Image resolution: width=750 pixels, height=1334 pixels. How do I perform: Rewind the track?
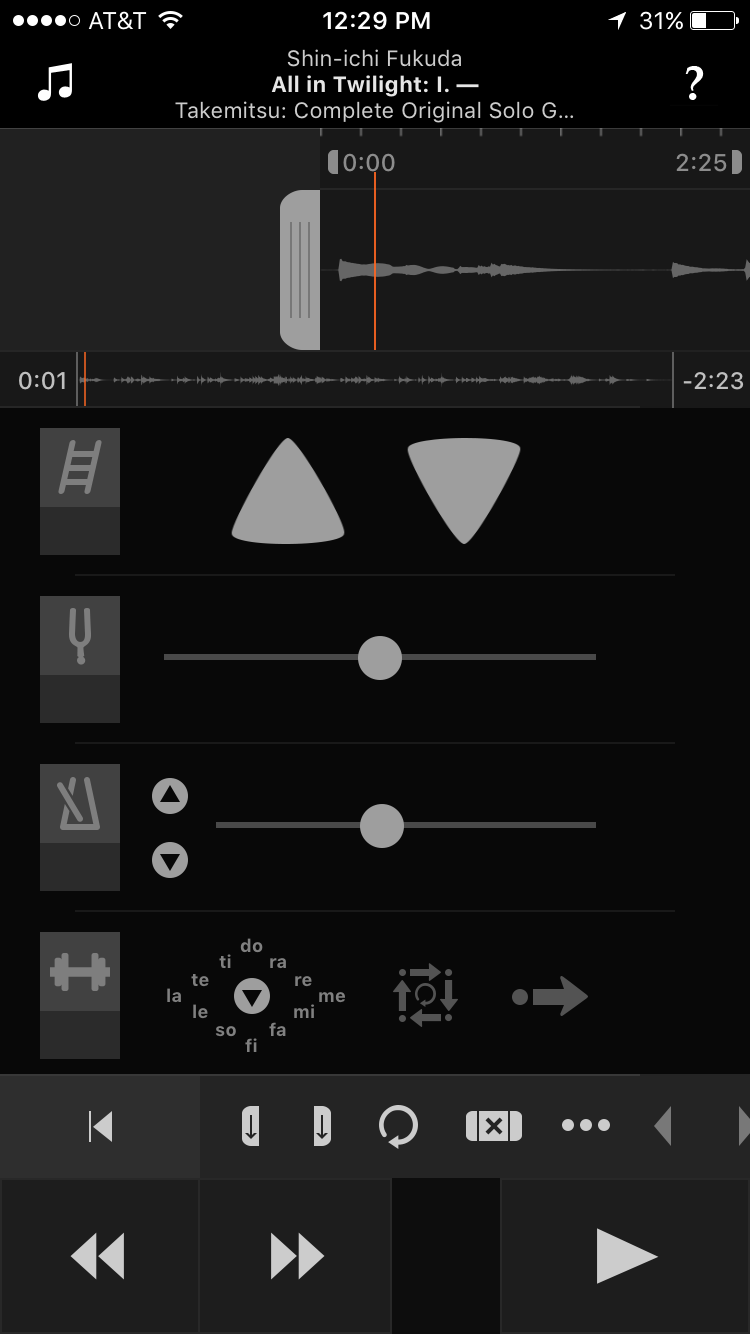click(x=98, y=1256)
